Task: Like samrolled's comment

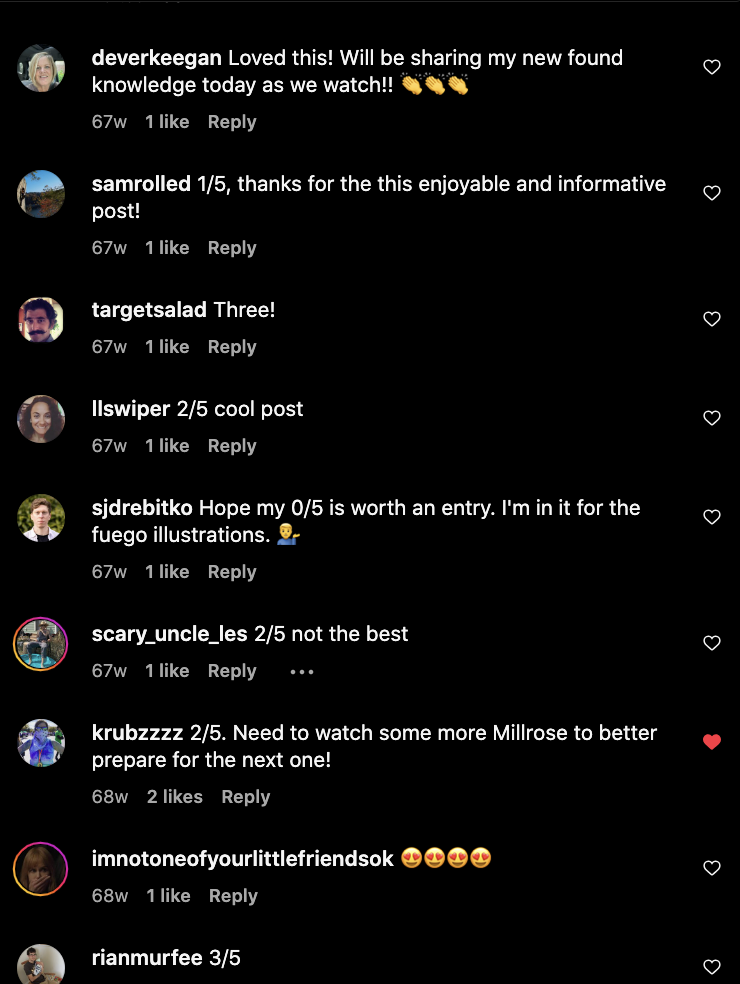Action: pyautogui.click(x=712, y=193)
